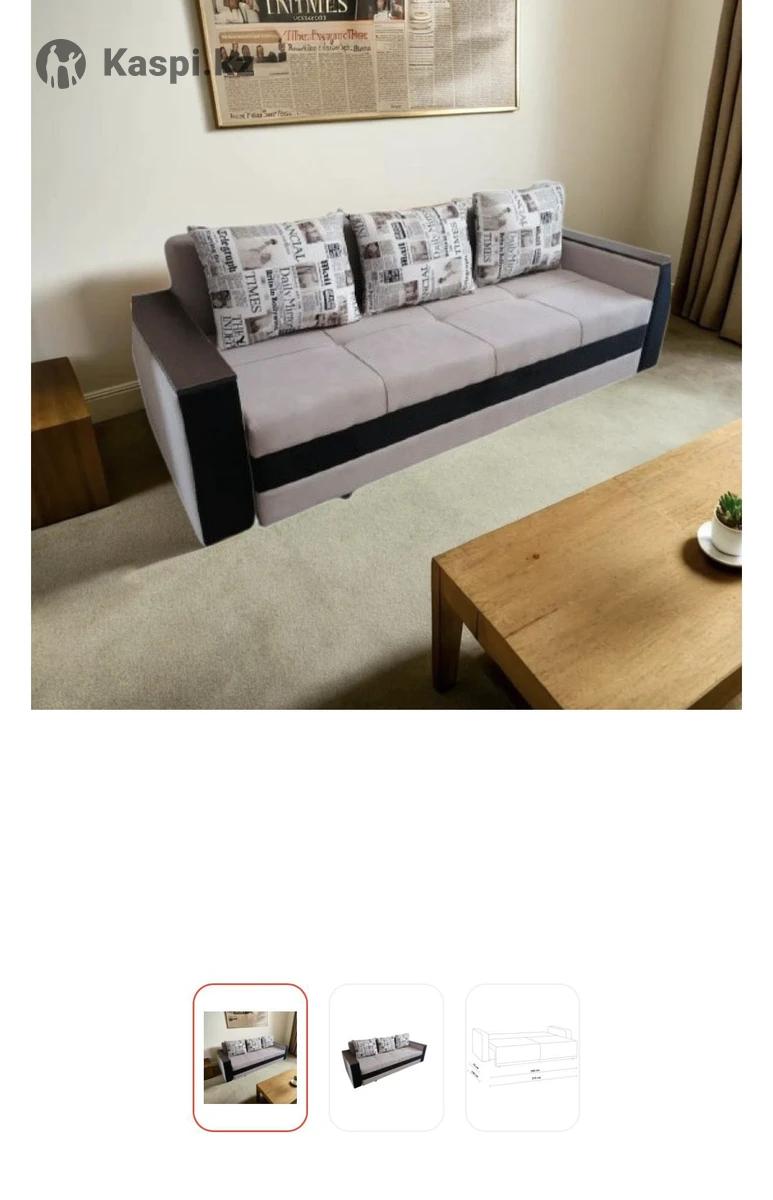Select the first thumbnail with room interior
773x1200 pixels.
tap(250, 1057)
